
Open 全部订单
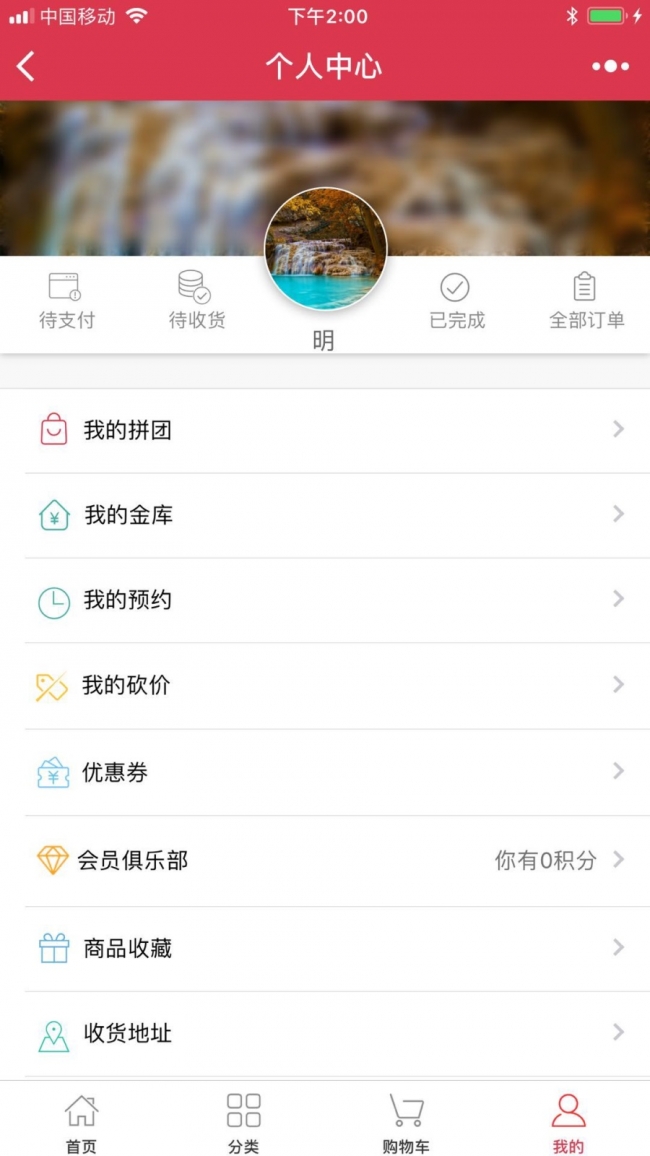(x=586, y=300)
